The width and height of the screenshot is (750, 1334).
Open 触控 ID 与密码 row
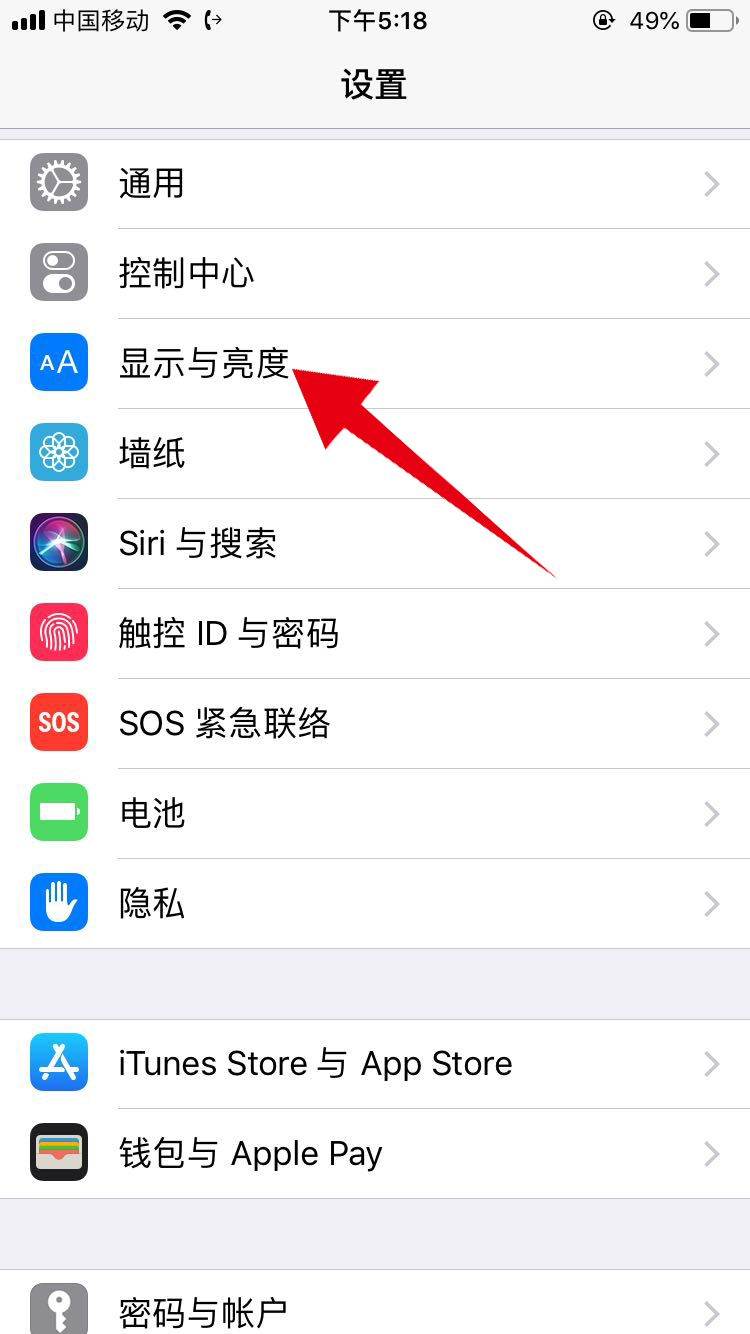(375, 634)
